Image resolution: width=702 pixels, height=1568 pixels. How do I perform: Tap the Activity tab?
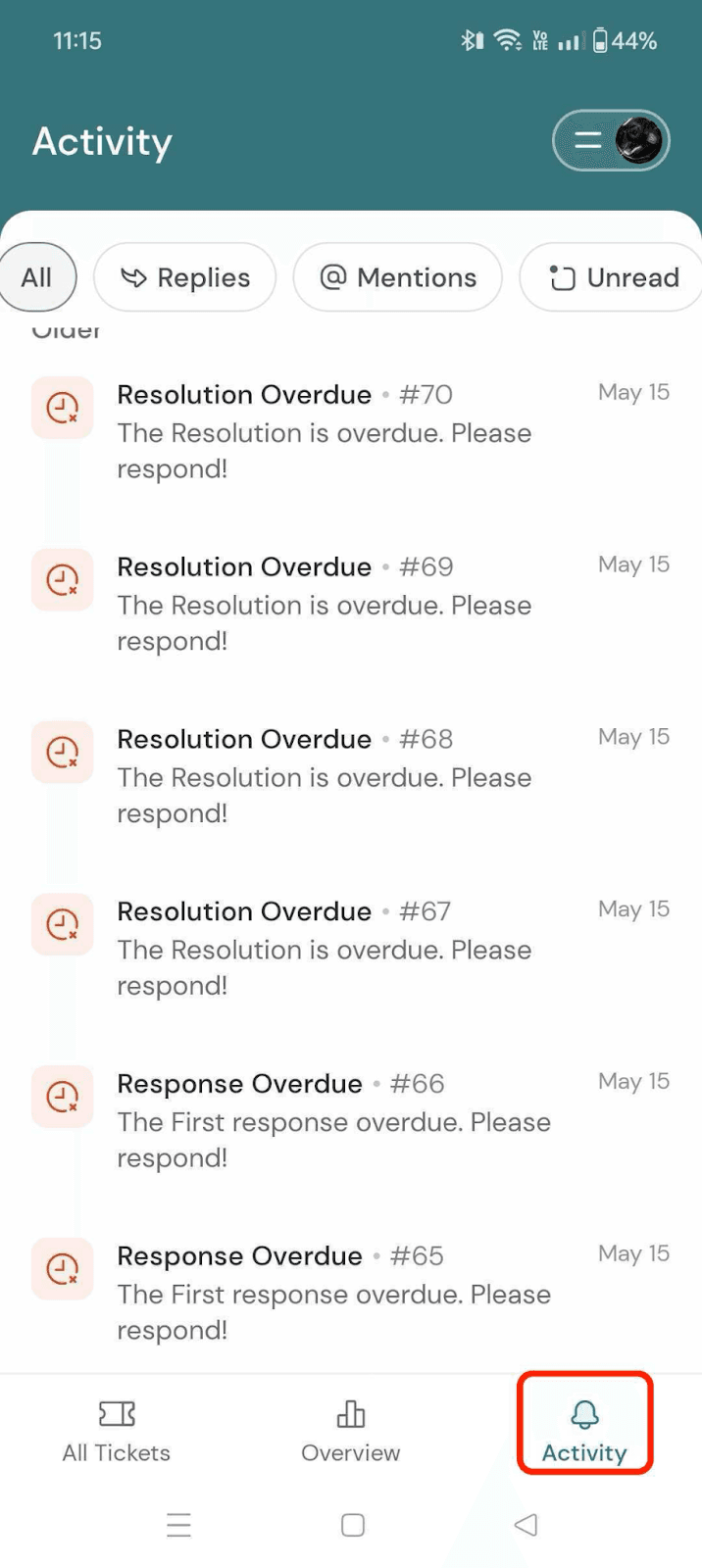pos(584,1431)
